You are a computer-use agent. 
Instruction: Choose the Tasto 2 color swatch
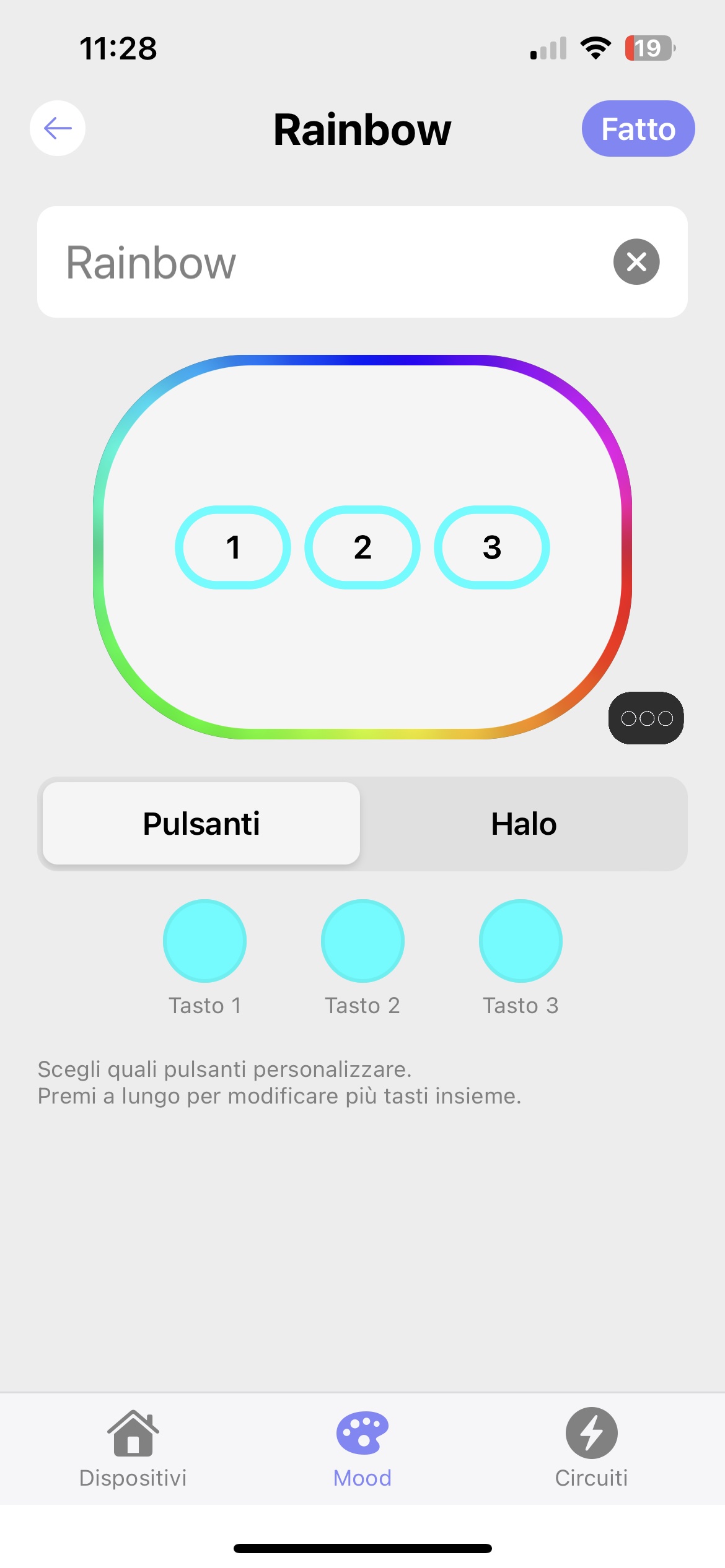pyautogui.click(x=362, y=941)
